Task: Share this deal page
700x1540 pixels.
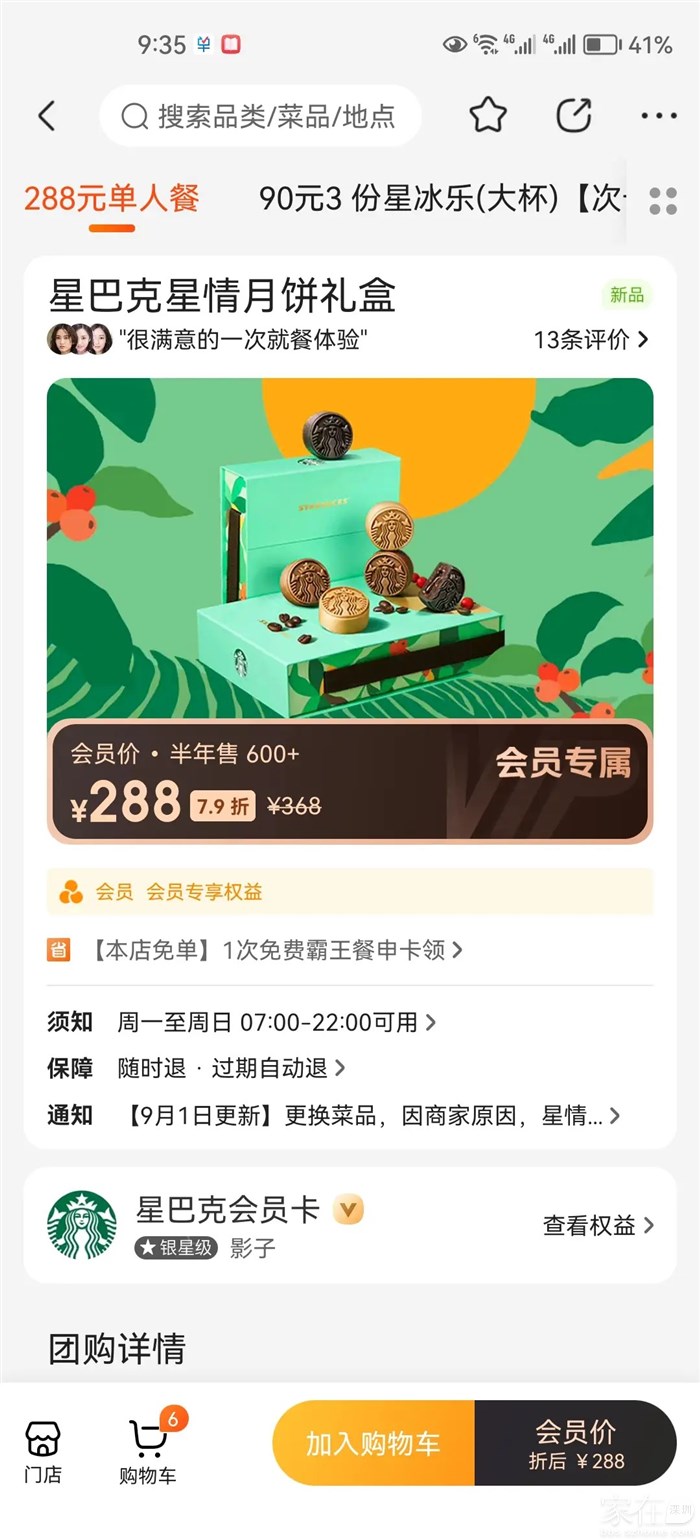Action: [x=574, y=116]
